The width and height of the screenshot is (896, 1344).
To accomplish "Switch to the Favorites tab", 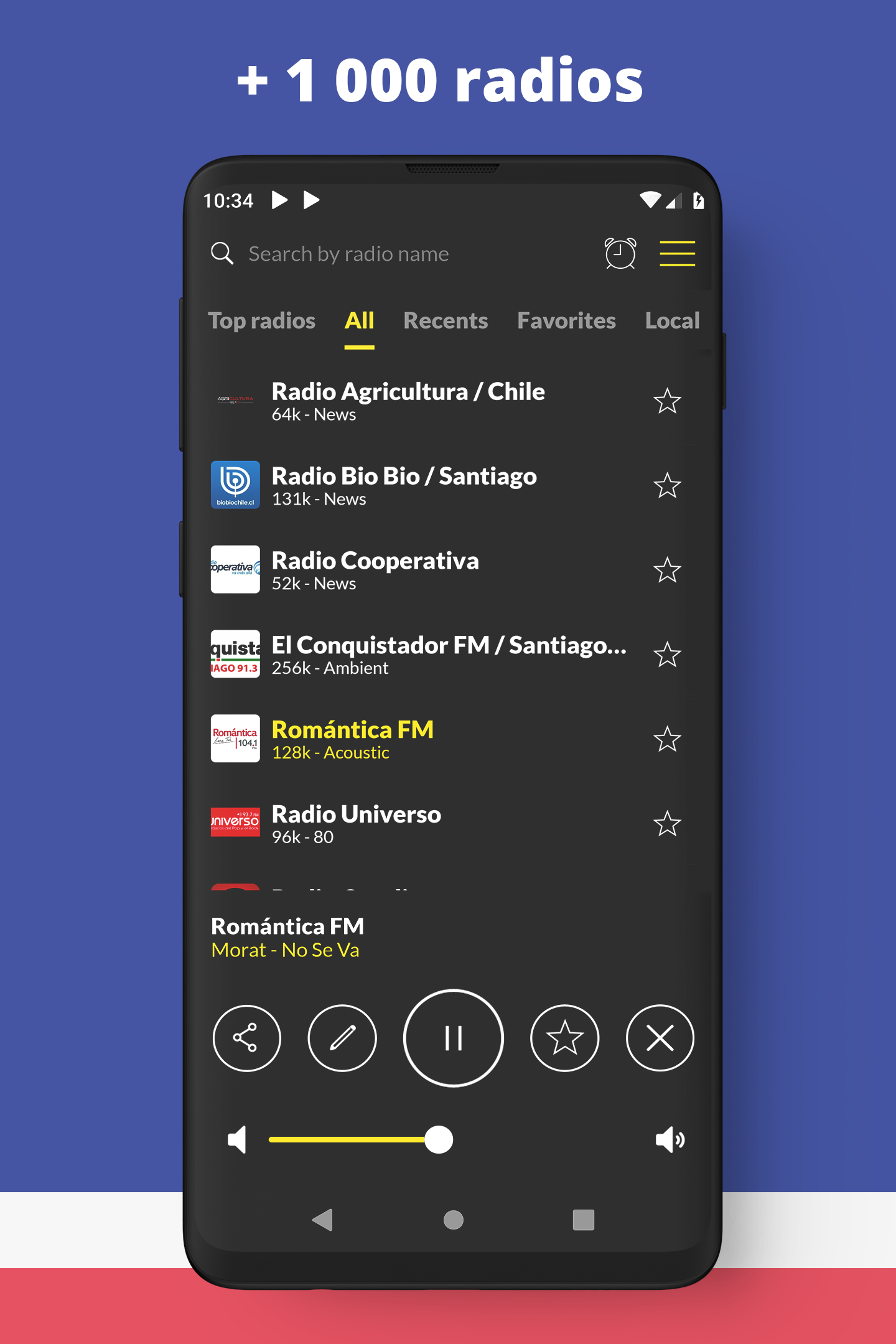I will click(566, 320).
